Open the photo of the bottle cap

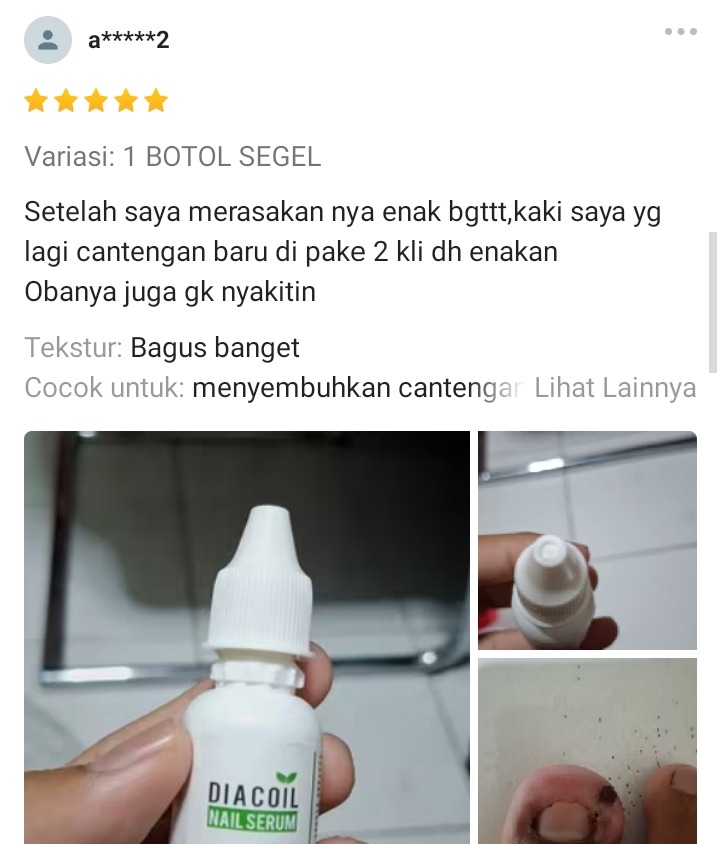point(587,540)
